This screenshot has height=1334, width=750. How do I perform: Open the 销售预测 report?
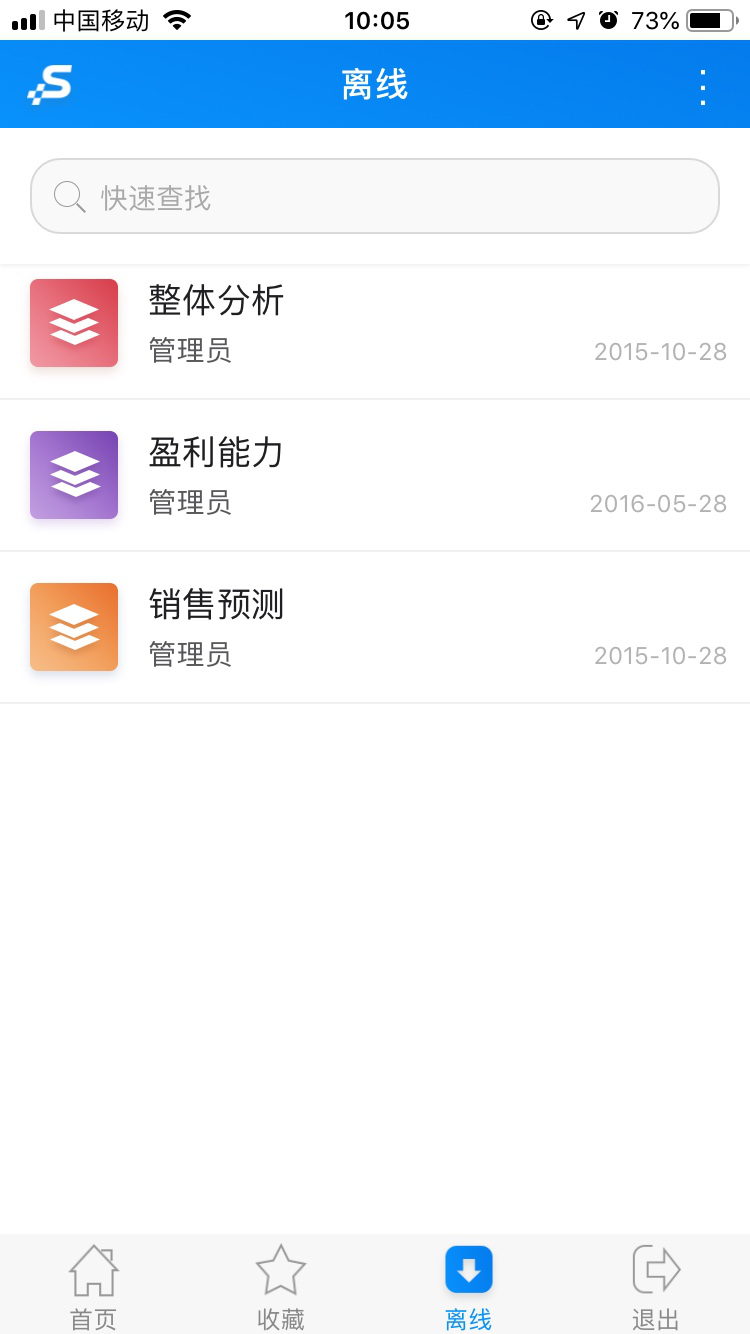click(x=375, y=627)
